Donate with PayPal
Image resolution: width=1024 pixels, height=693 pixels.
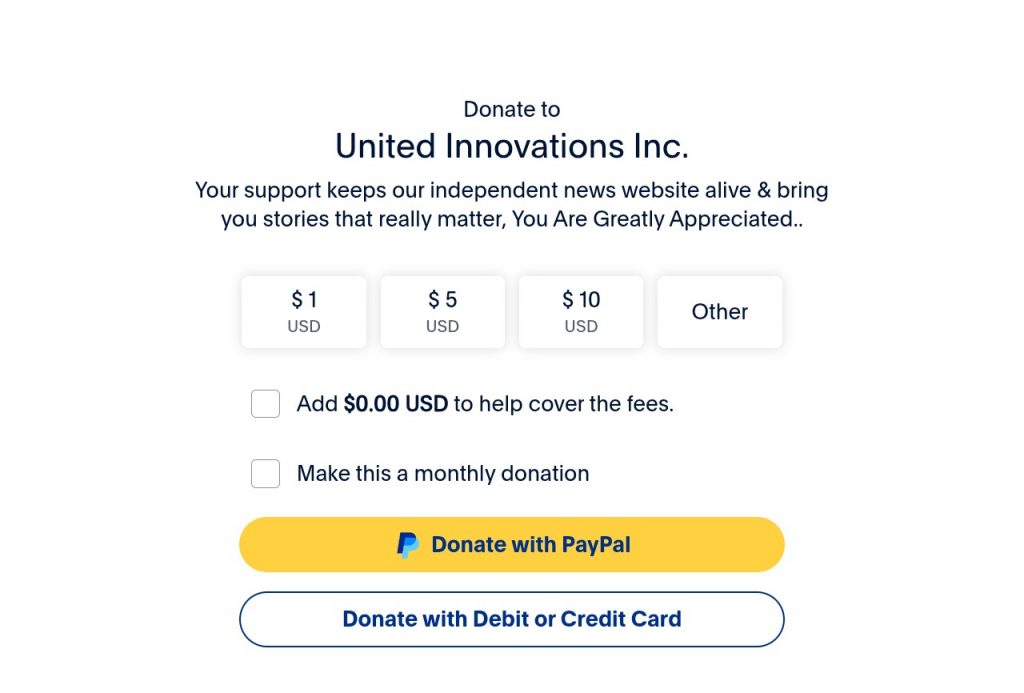click(x=512, y=545)
